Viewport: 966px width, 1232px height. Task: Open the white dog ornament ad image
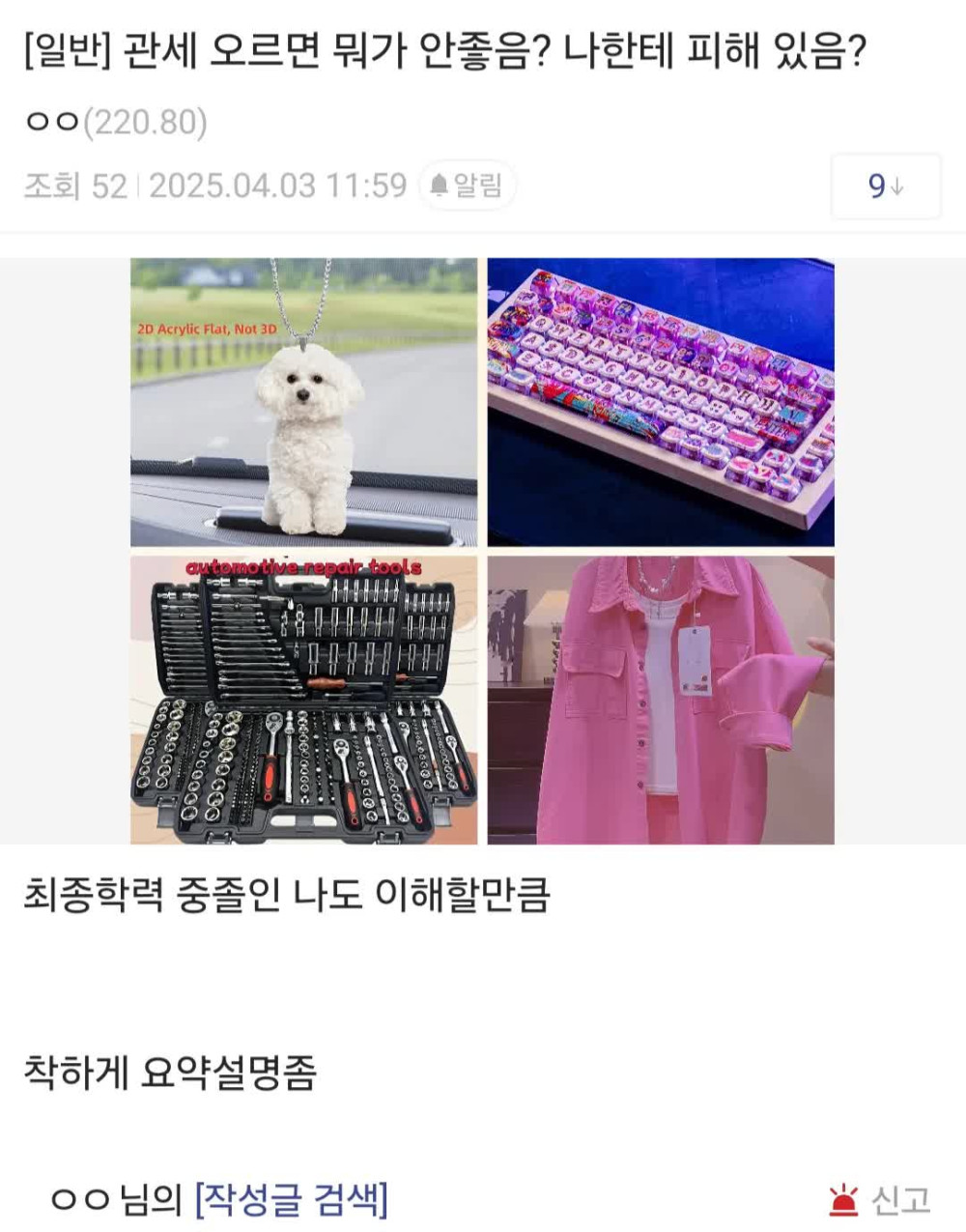coord(303,402)
